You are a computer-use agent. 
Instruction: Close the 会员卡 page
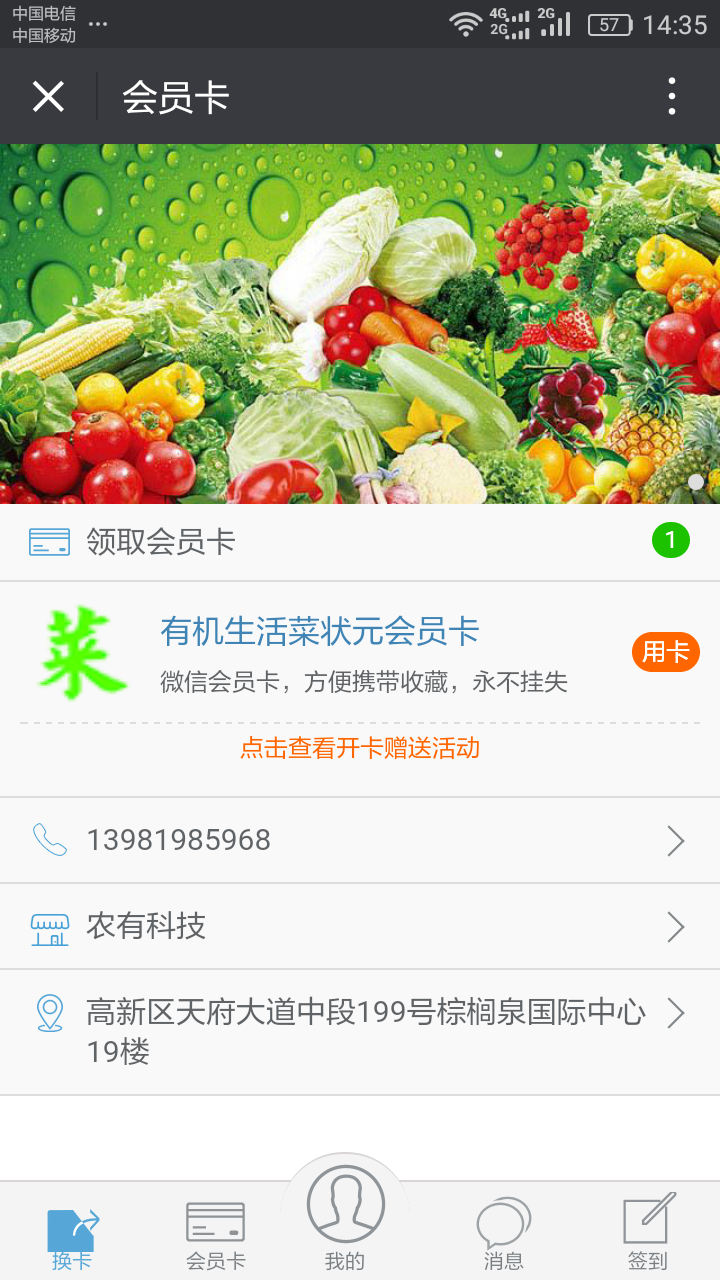pyautogui.click(x=48, y=97)
